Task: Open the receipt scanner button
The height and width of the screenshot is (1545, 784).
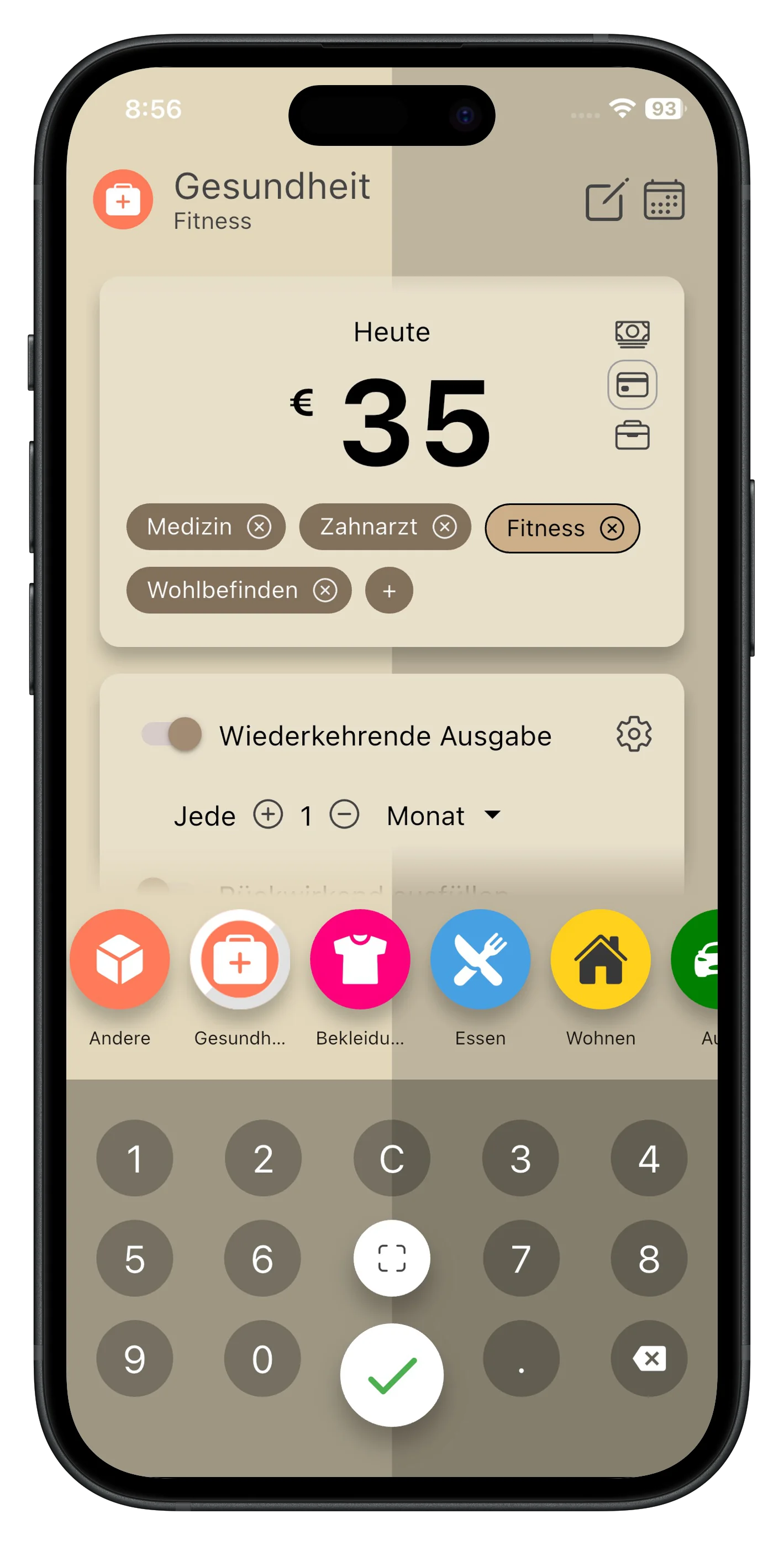Action: 392,1258
